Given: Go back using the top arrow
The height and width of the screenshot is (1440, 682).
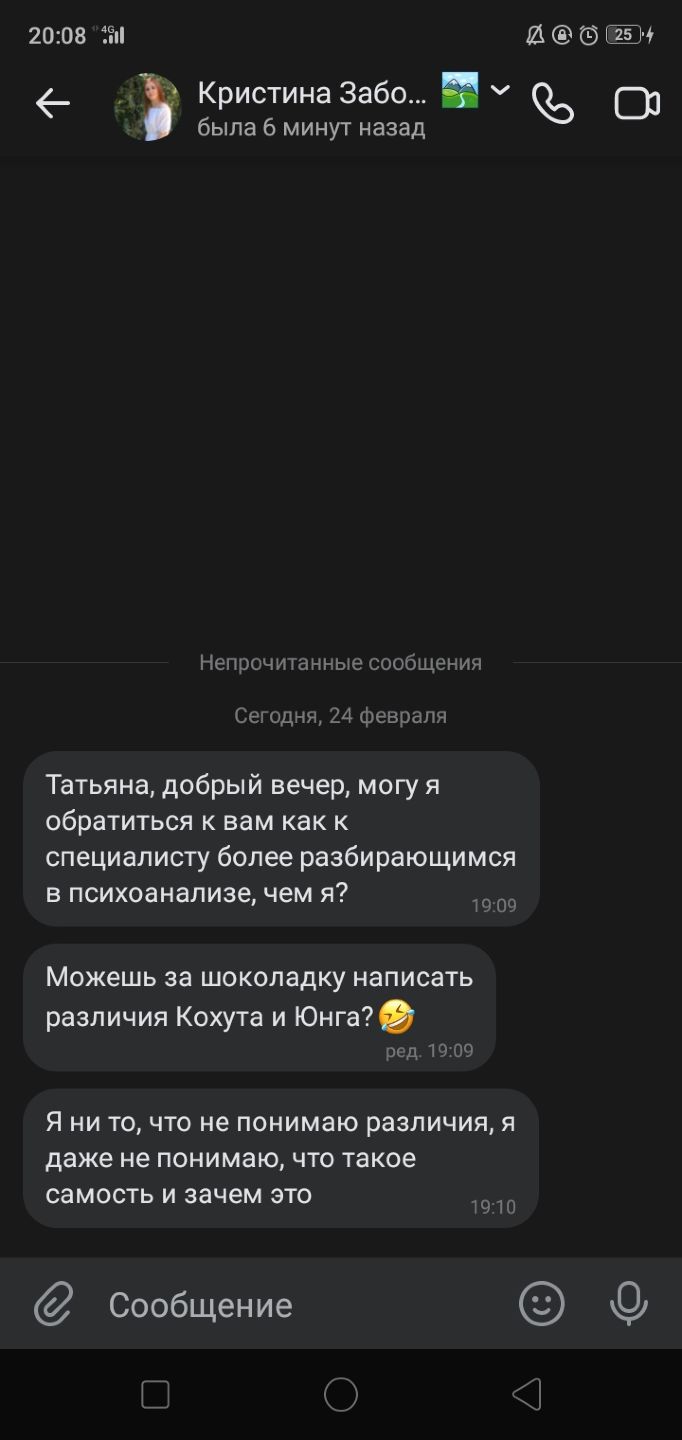Looking at the screenshot, I should click(x=52, y=103).
